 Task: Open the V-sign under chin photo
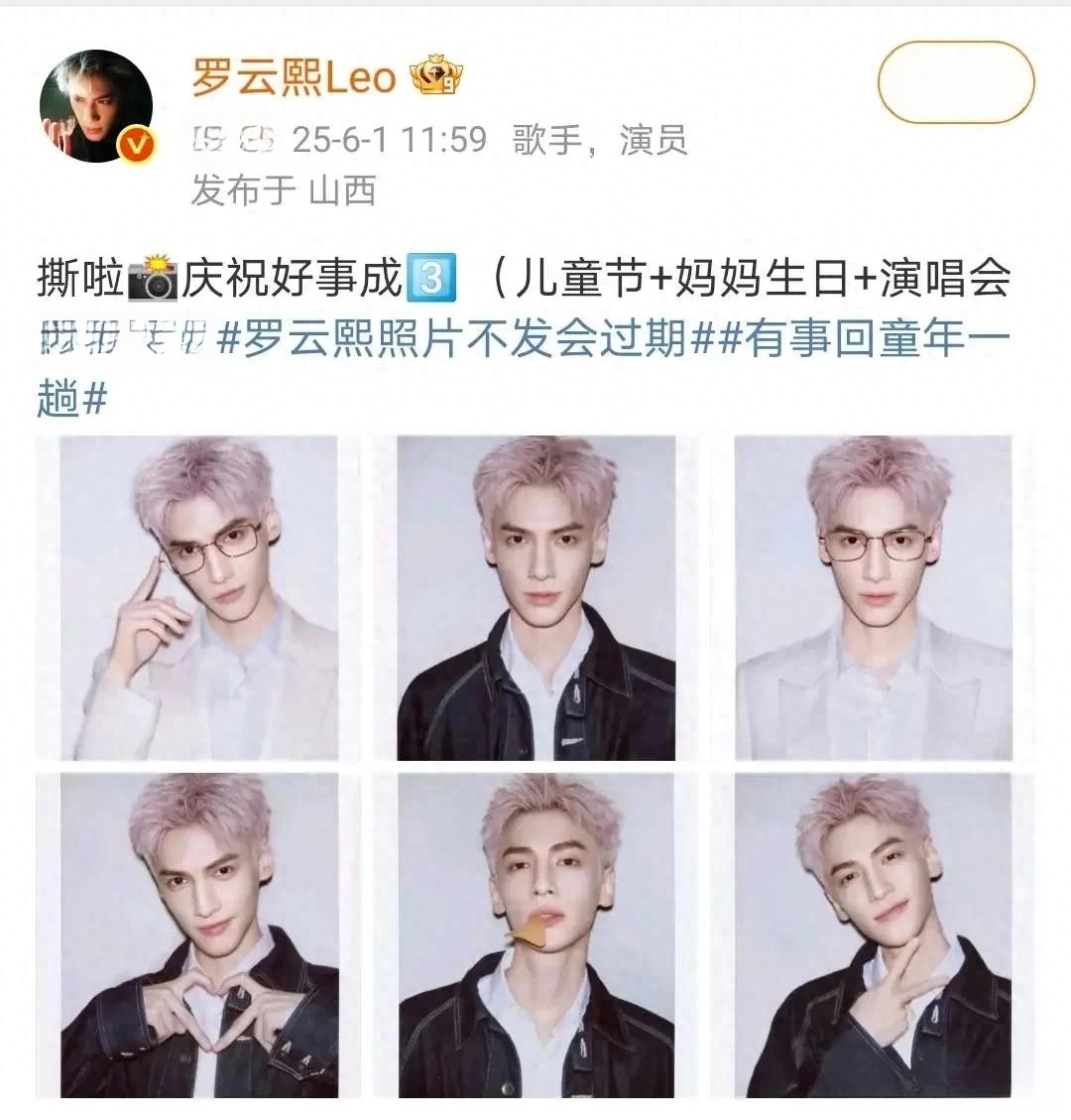(873, 935)
